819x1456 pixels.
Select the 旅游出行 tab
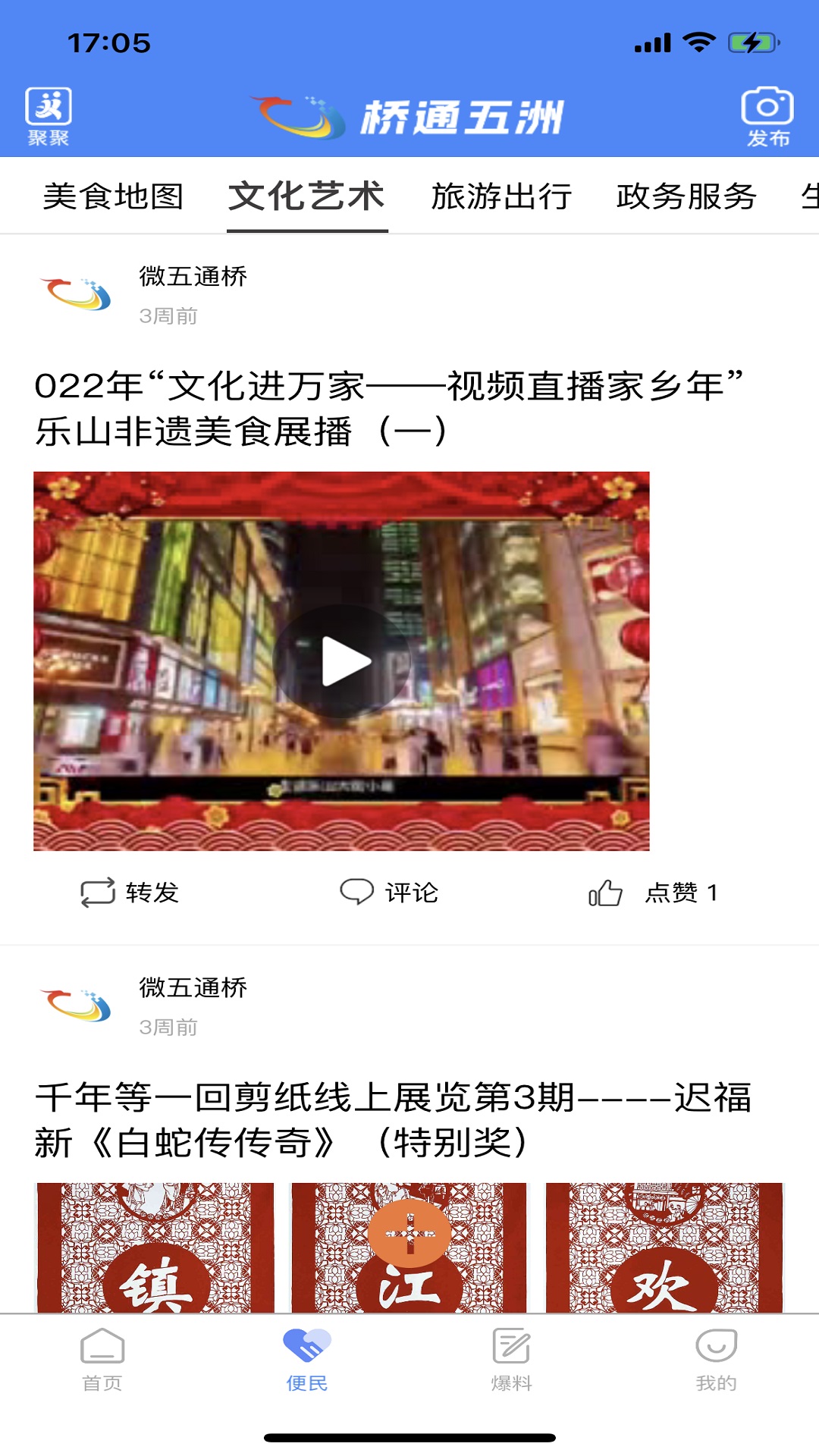point(504,196)
